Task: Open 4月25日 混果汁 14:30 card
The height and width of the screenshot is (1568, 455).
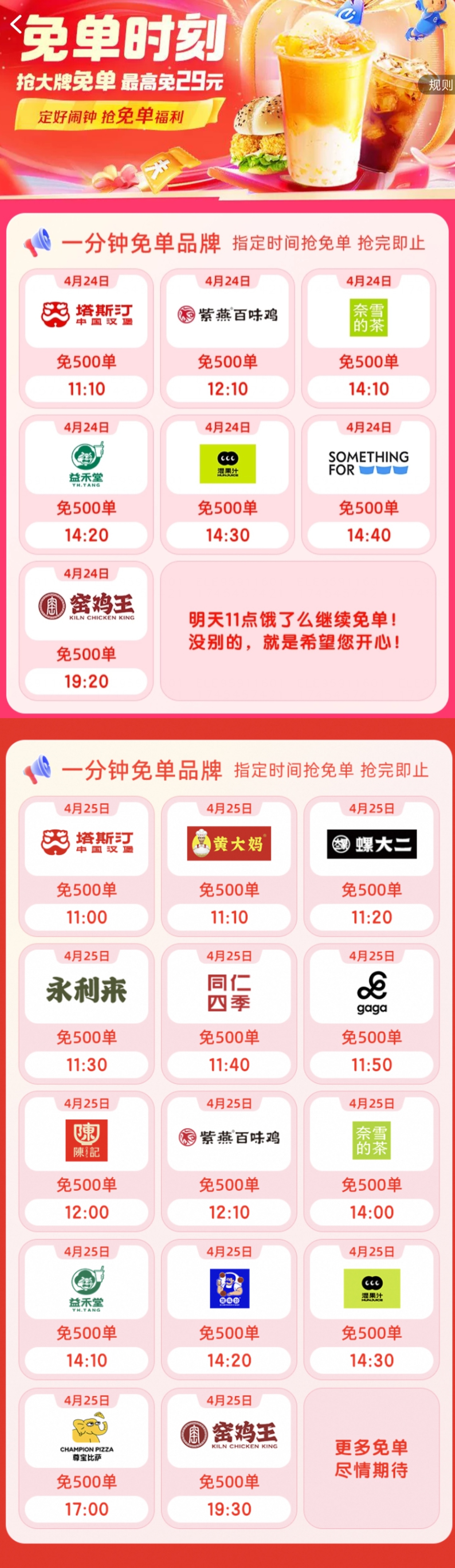Action: coord(371,1309)
